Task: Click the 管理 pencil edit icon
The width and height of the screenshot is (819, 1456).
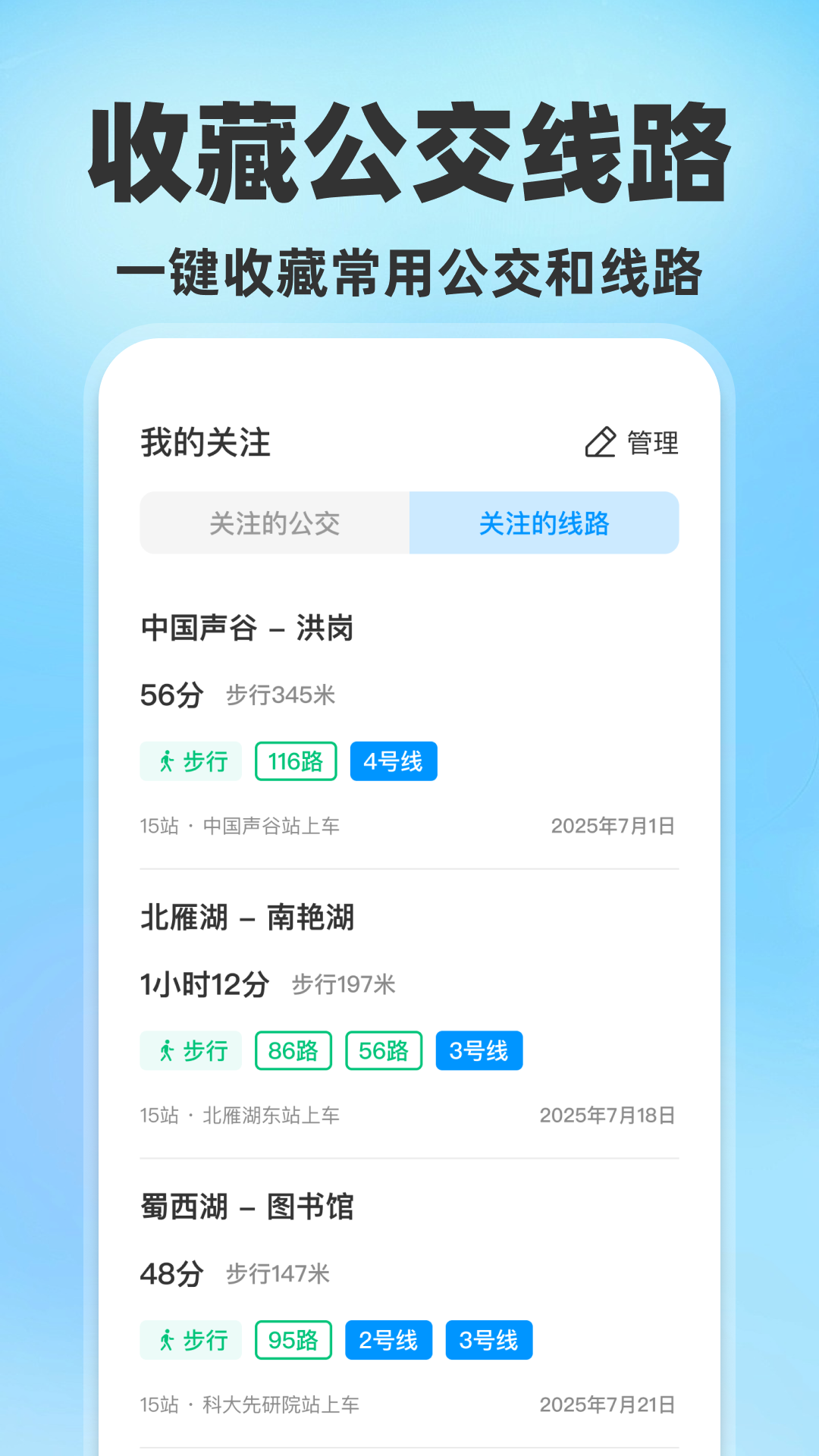Action: (601, 442)
